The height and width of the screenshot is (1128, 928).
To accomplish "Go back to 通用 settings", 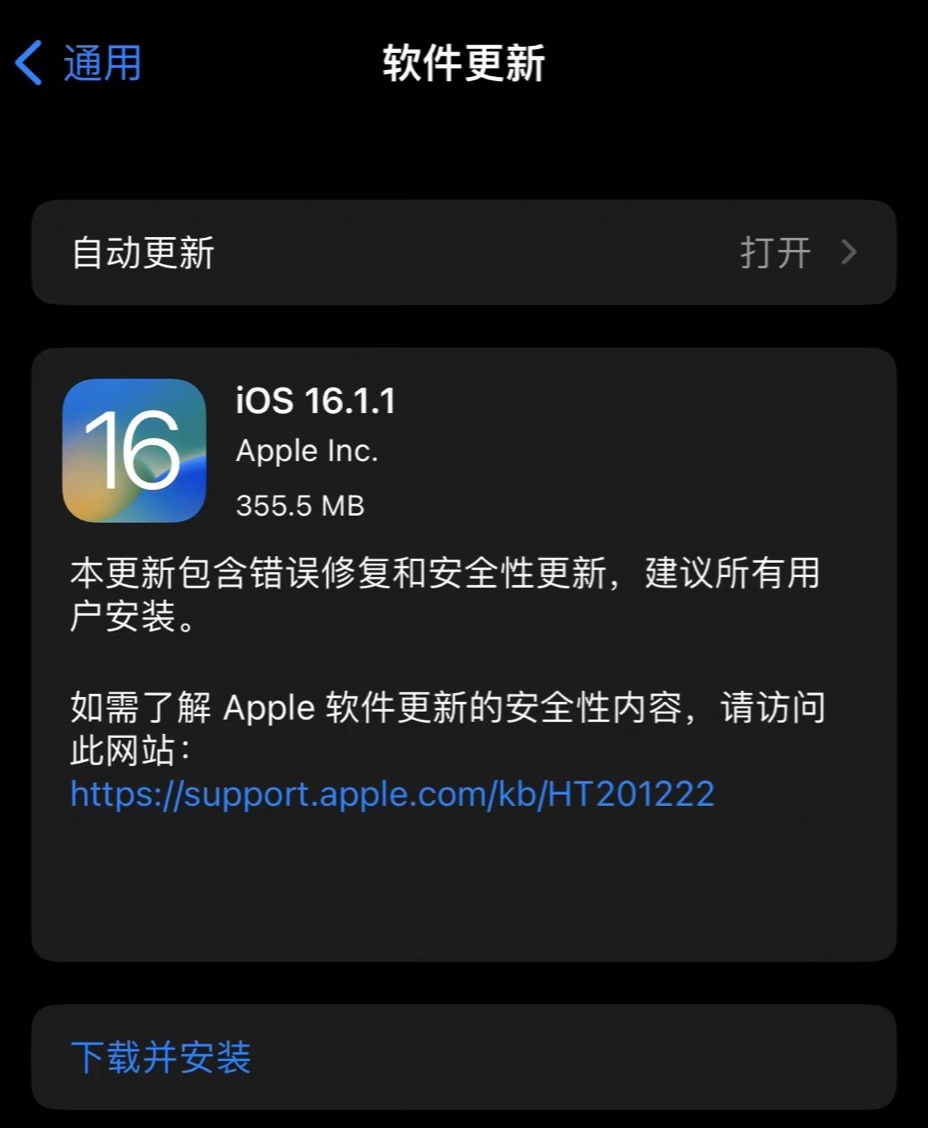I will tap(78, 63).
